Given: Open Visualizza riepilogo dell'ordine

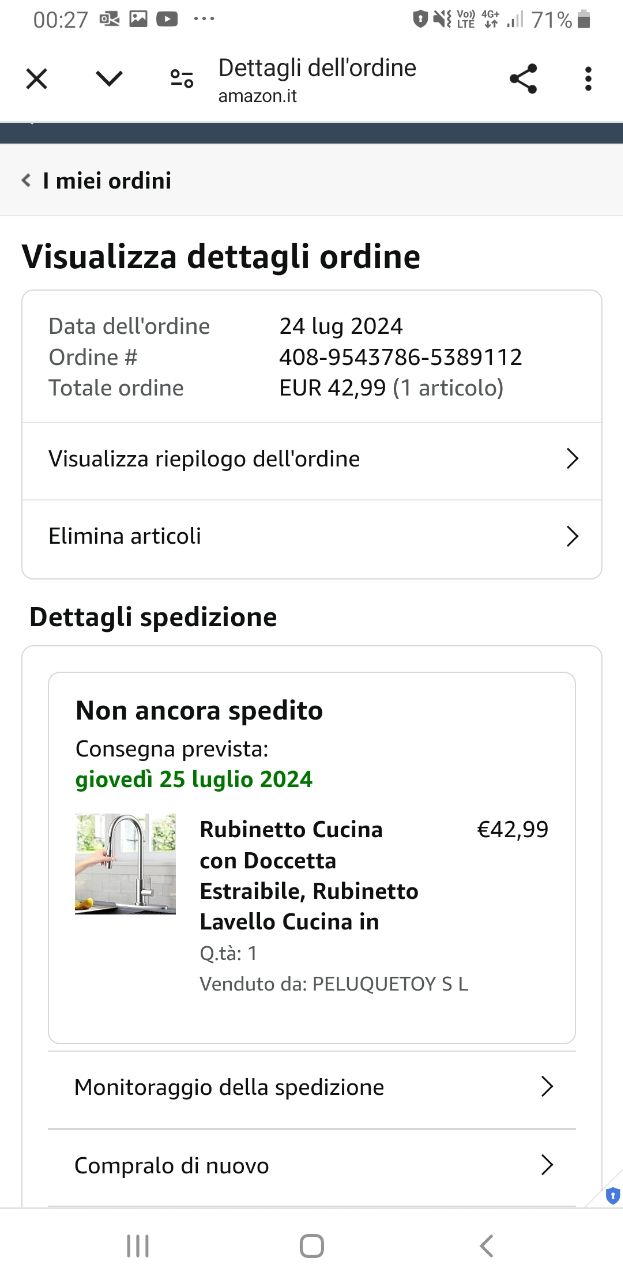Looking at the screenshot, I should pyautogui.click(x=312, y=459).
